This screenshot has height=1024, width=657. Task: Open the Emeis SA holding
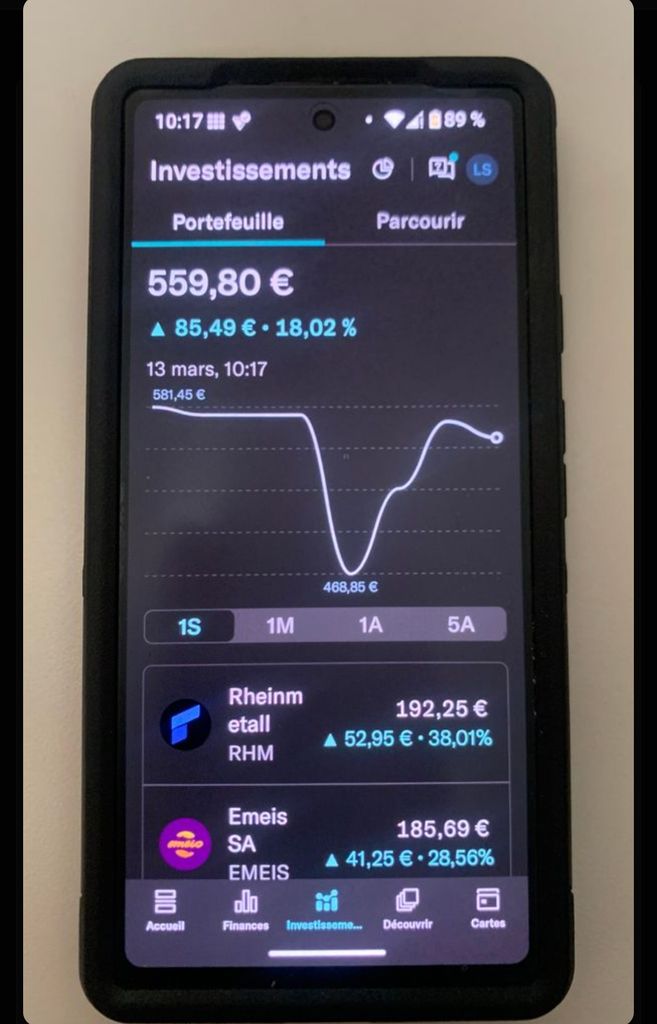[x=325, y=843]
